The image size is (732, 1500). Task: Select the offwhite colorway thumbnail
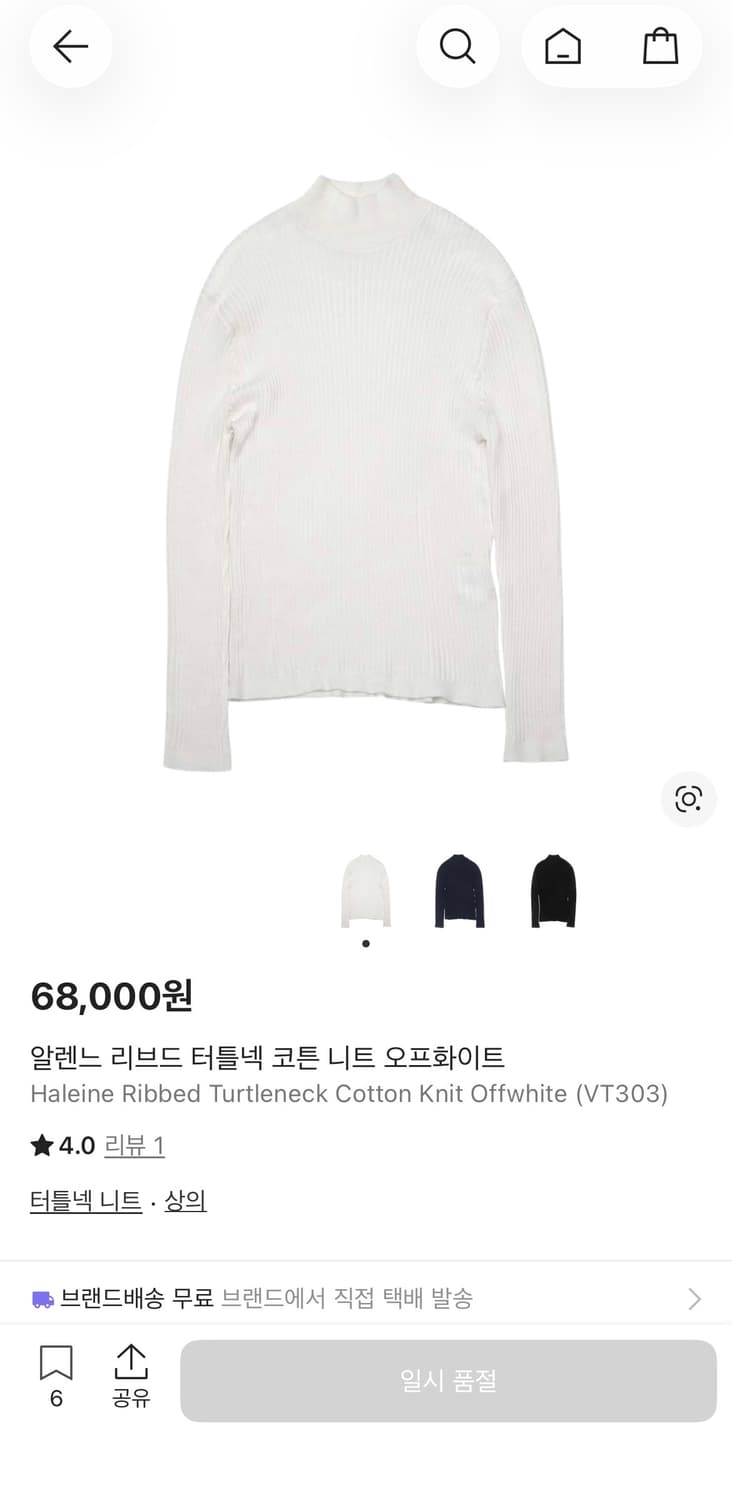(365, 890)
